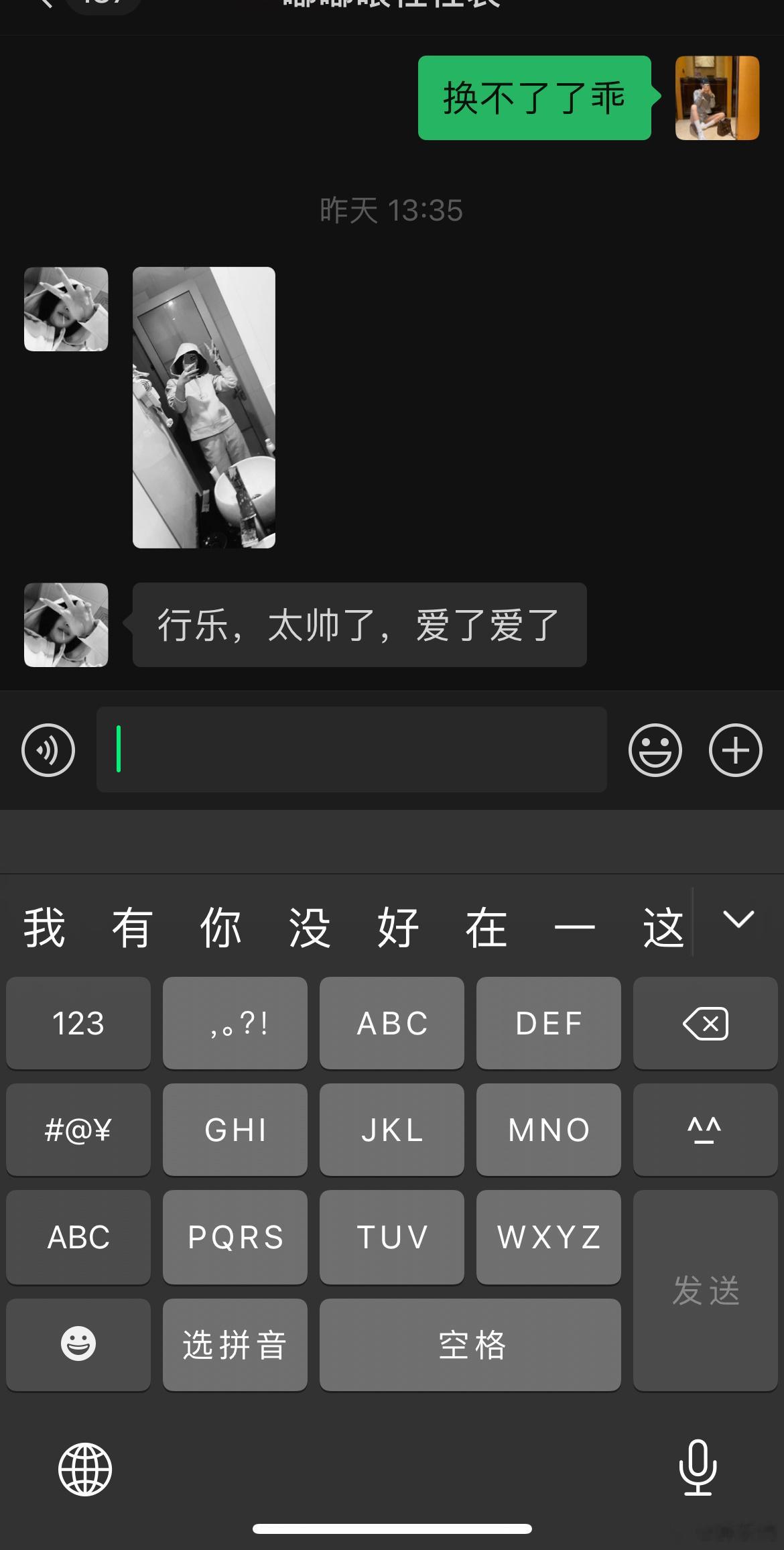The image size is (784, 1550).
Task: Open the received black-and-white mirror selfie
Action: click(x=204, y=408)
